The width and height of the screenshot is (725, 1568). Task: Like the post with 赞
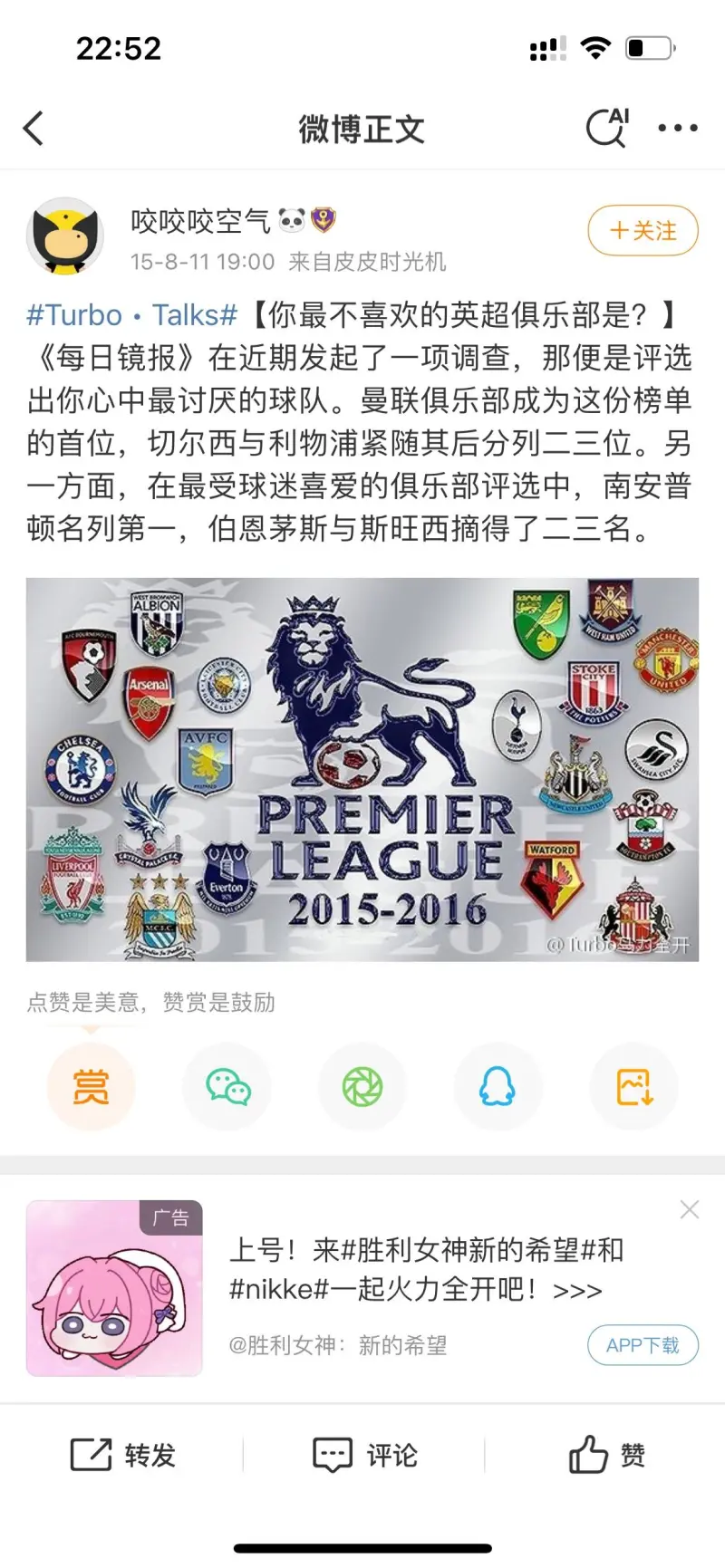click(606, 1456)
